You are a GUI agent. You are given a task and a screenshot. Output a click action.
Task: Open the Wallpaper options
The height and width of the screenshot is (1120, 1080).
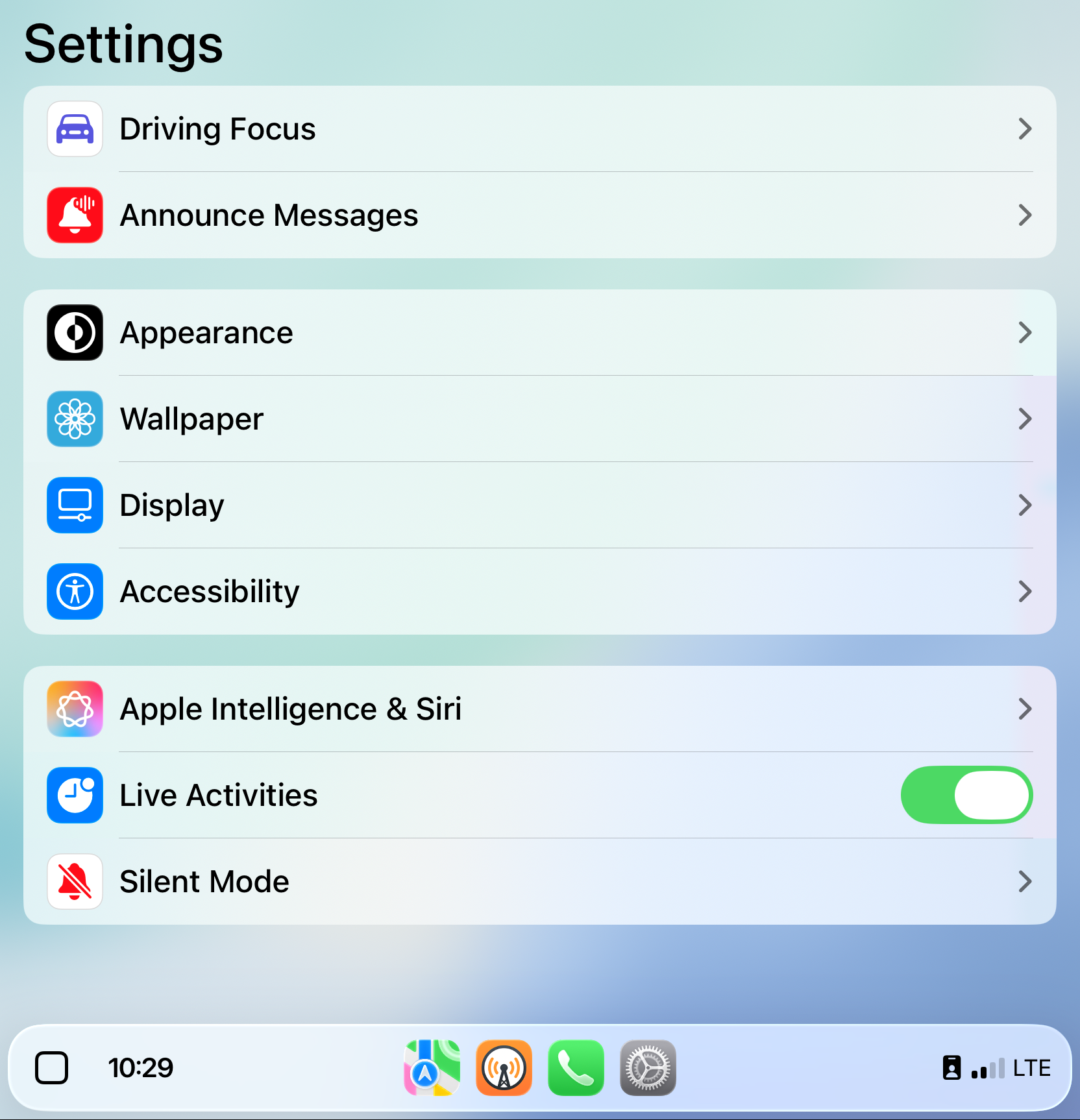click(x=539, y=419)
